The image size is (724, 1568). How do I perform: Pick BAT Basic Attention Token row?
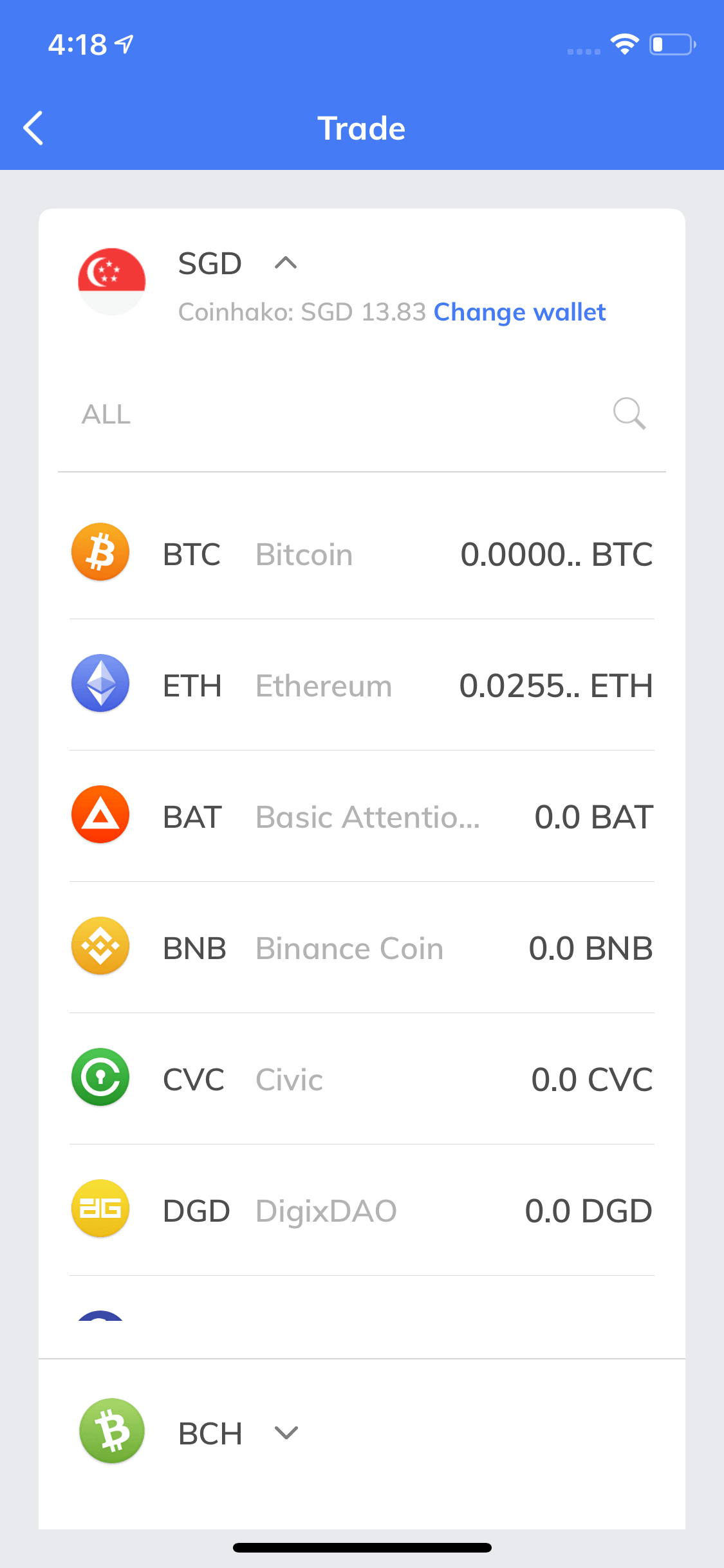coord(362,817)
